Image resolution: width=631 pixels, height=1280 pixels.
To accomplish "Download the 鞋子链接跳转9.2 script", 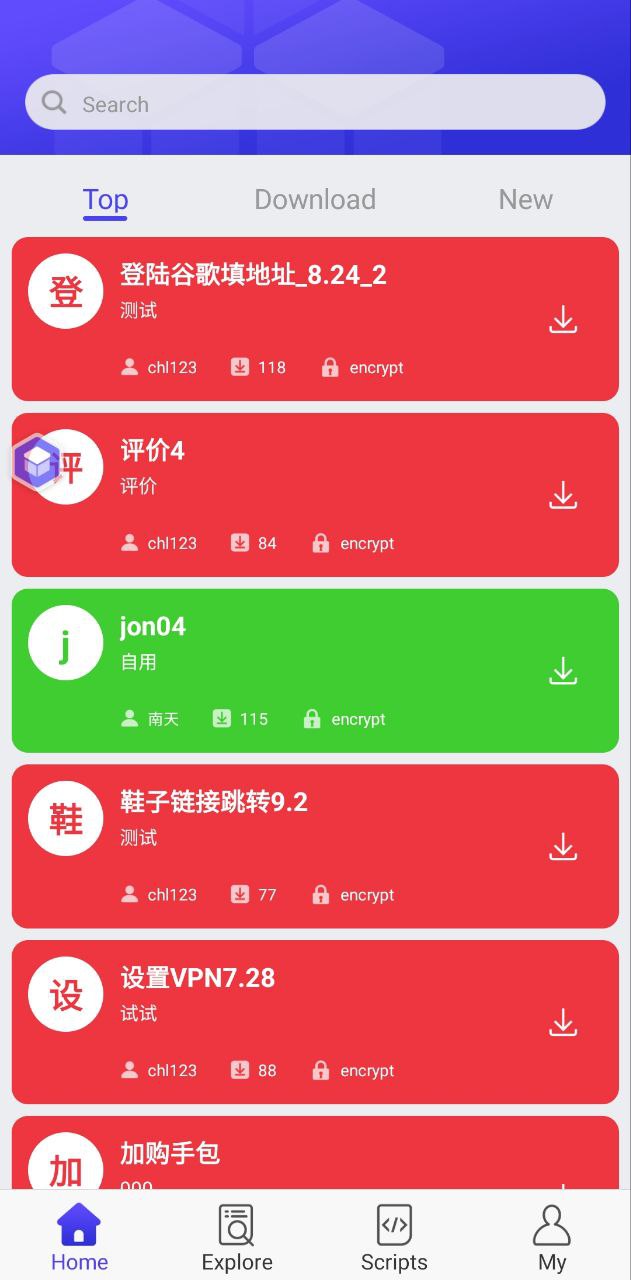I will [563, 847].
